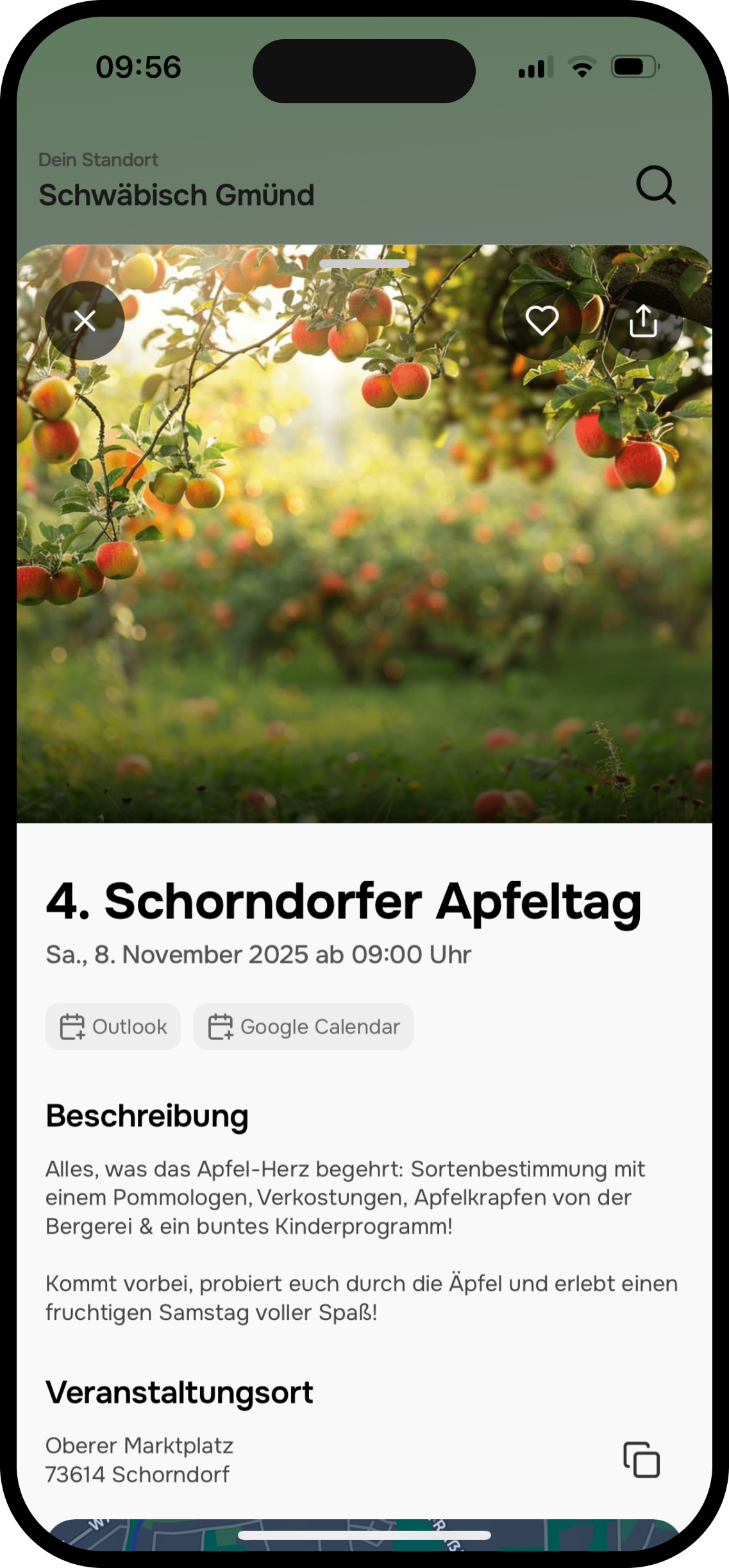Close the event detail sheet
This screenshot has height=1568, width=729.
(85, 321)
